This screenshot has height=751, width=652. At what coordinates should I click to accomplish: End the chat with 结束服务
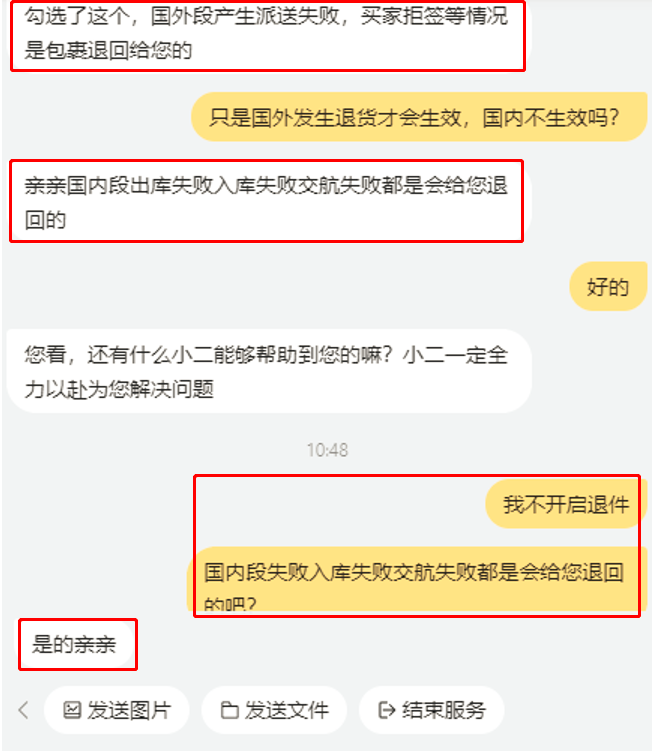431,710
